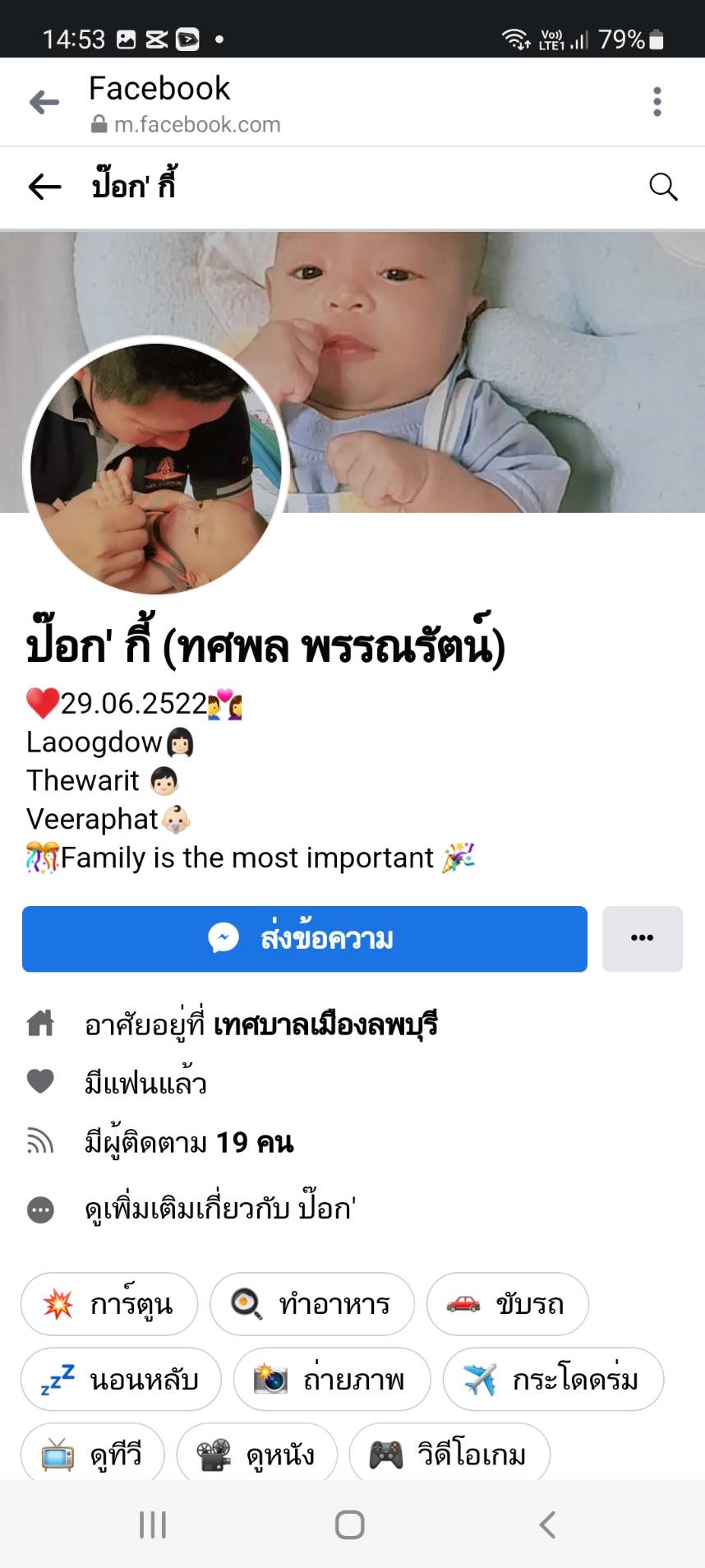
Task: Go to the system home screen
Action: [350, 1524]
